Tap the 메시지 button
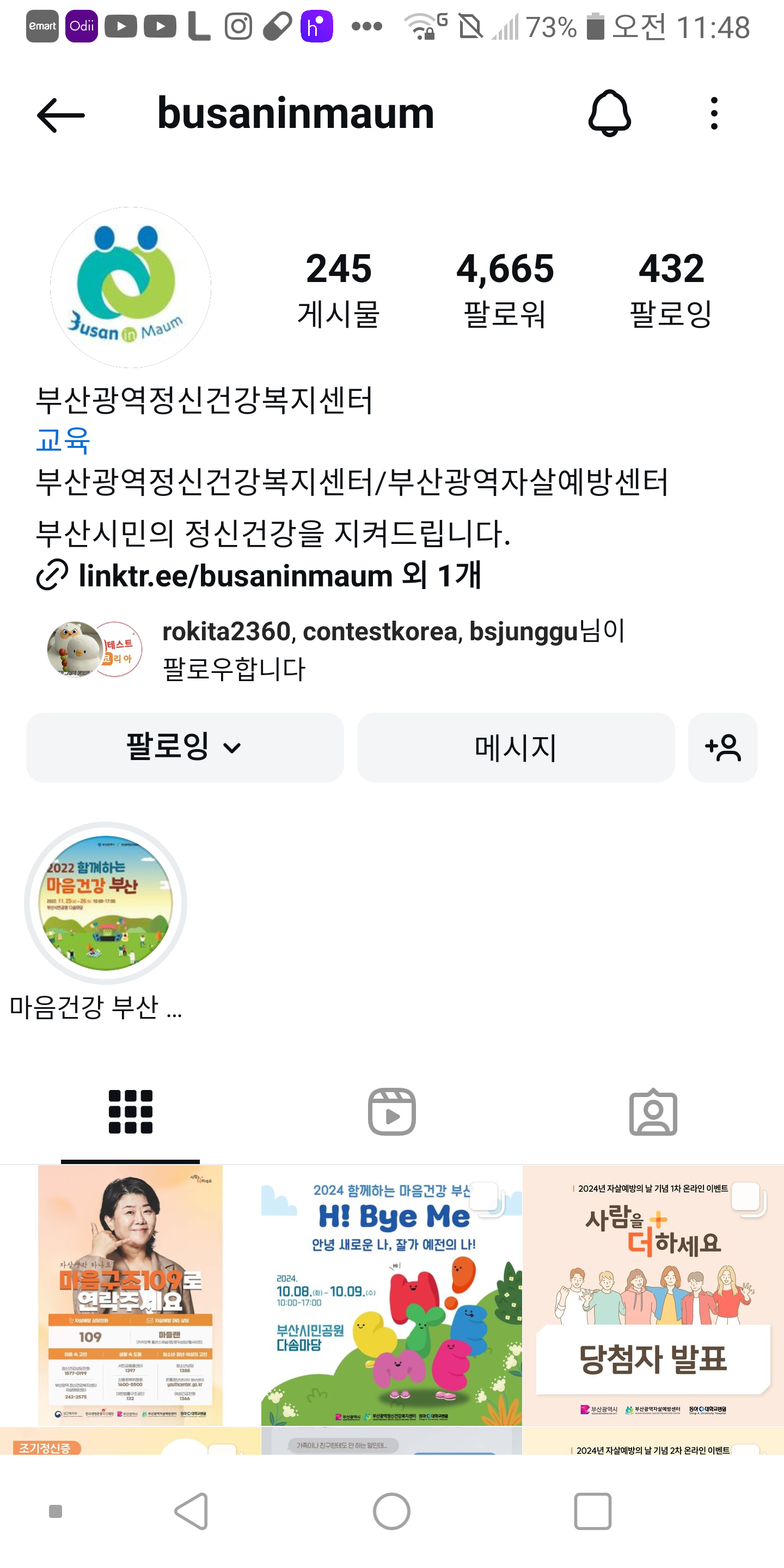Viewport: 784px width, 1568px height. click(516, 747)
